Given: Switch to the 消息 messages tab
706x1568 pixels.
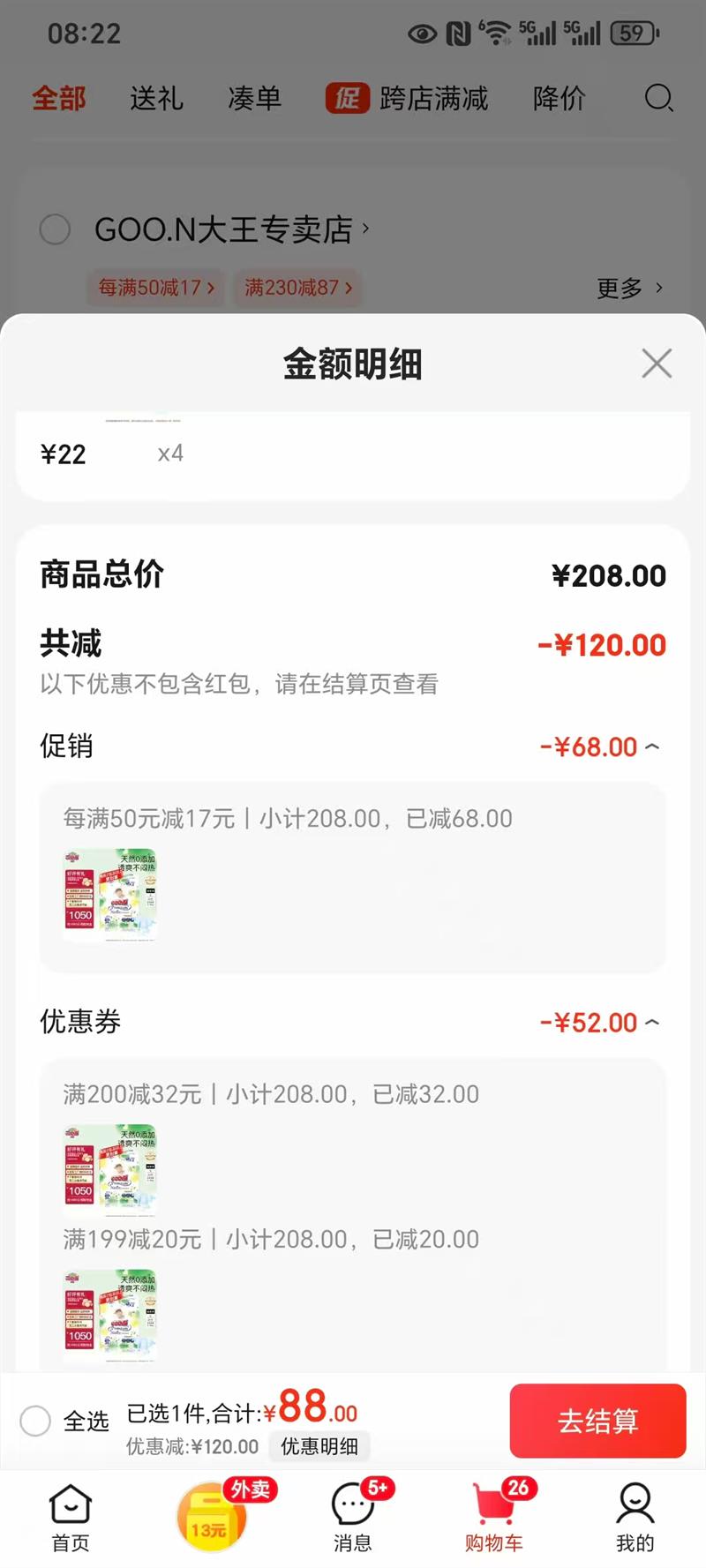Looking at the screenshot, I should pyautogui.click(x=353, y=1518).
